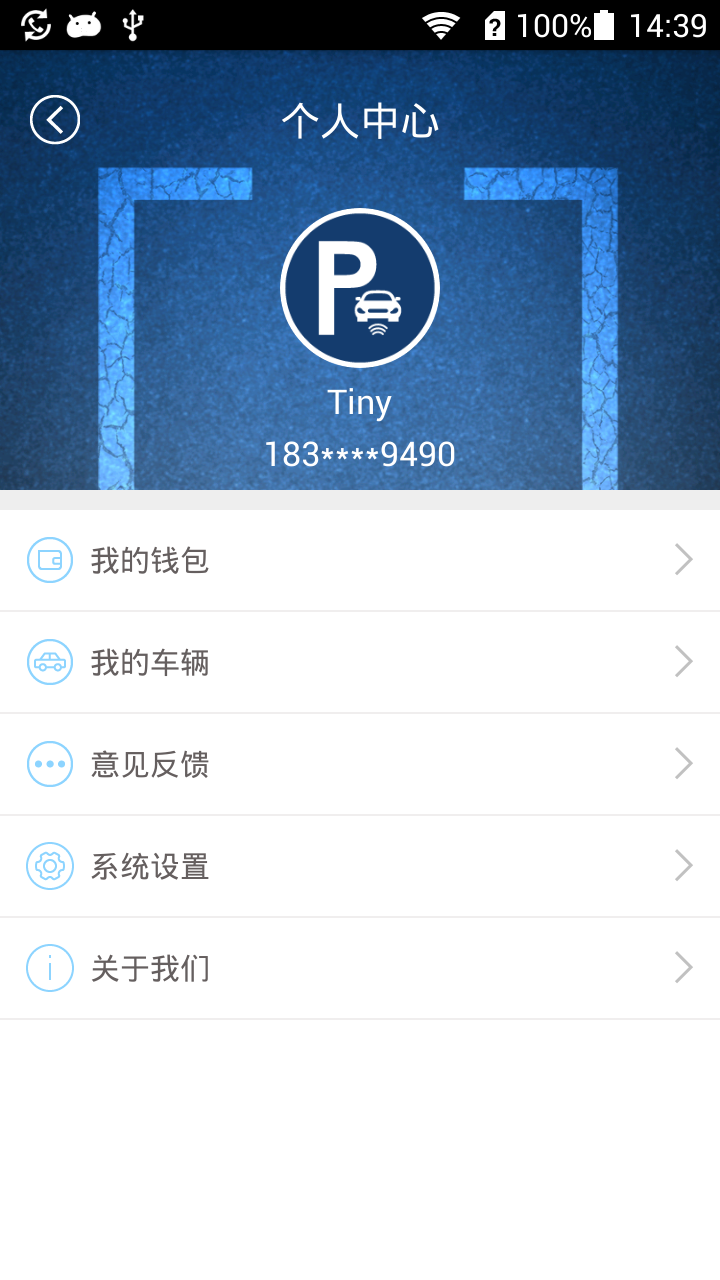Tap the masked phone number 183****9490
Screen dimensions: 720x1280
[360, 453]
